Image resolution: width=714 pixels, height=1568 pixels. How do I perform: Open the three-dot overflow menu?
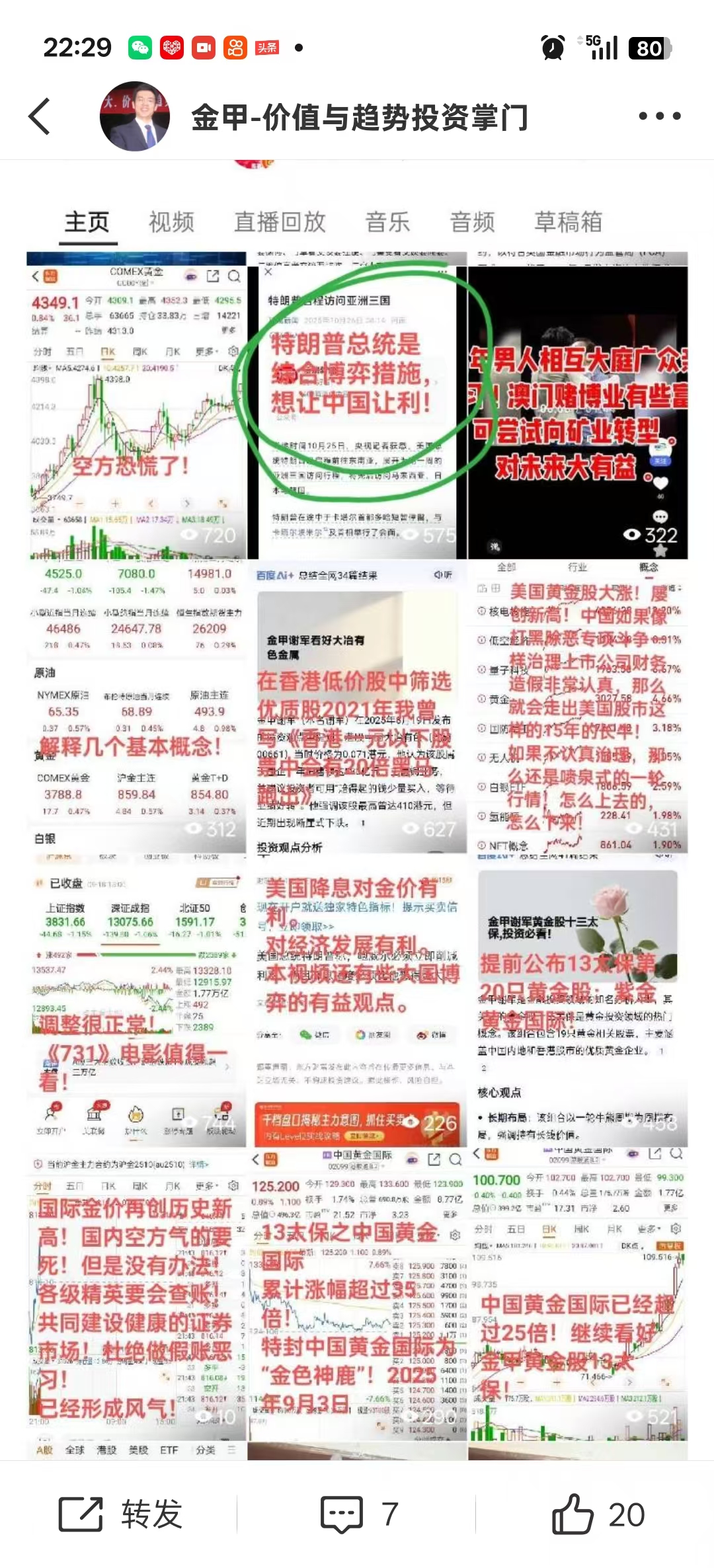pyautogui.click(x=659, y=116)
